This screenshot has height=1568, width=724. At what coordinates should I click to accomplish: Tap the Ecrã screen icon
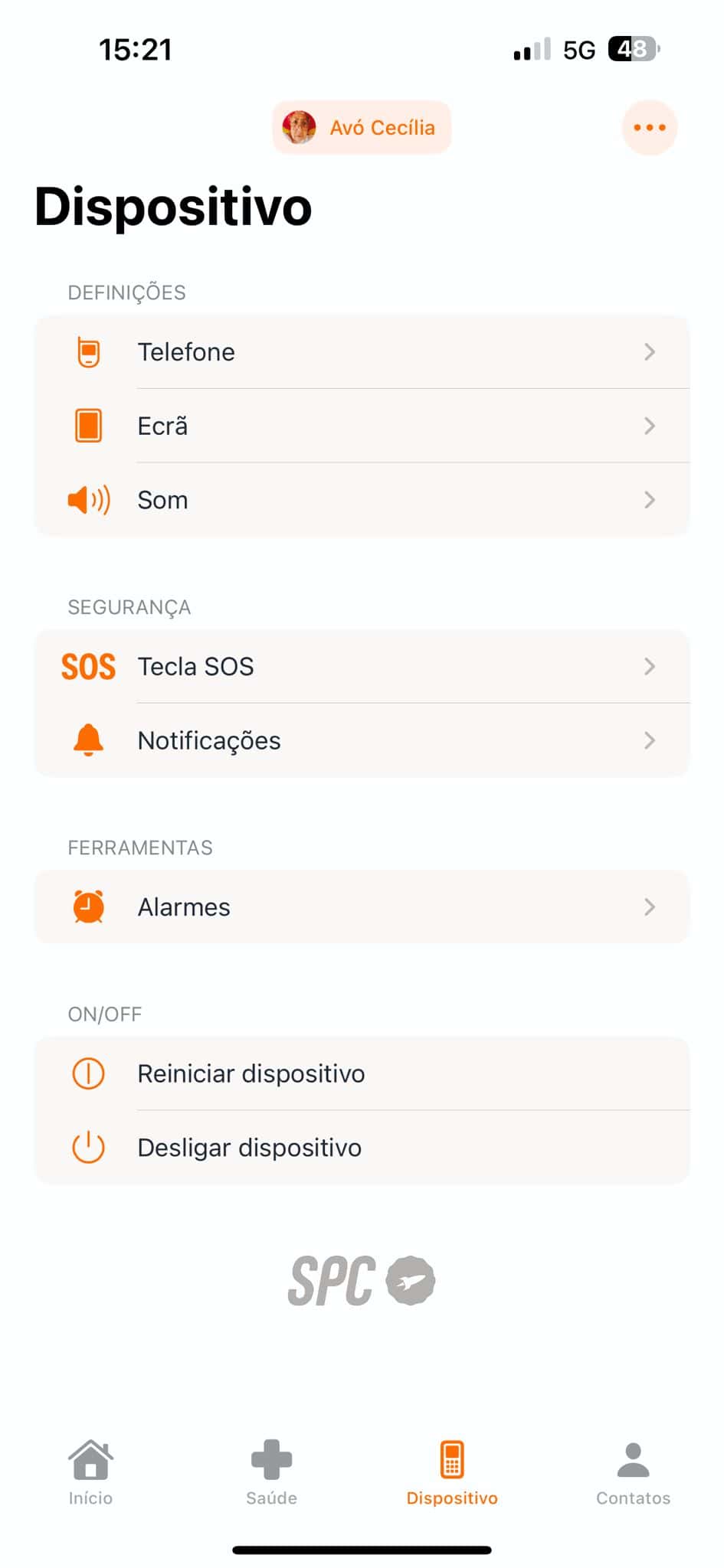click(88, 426)
